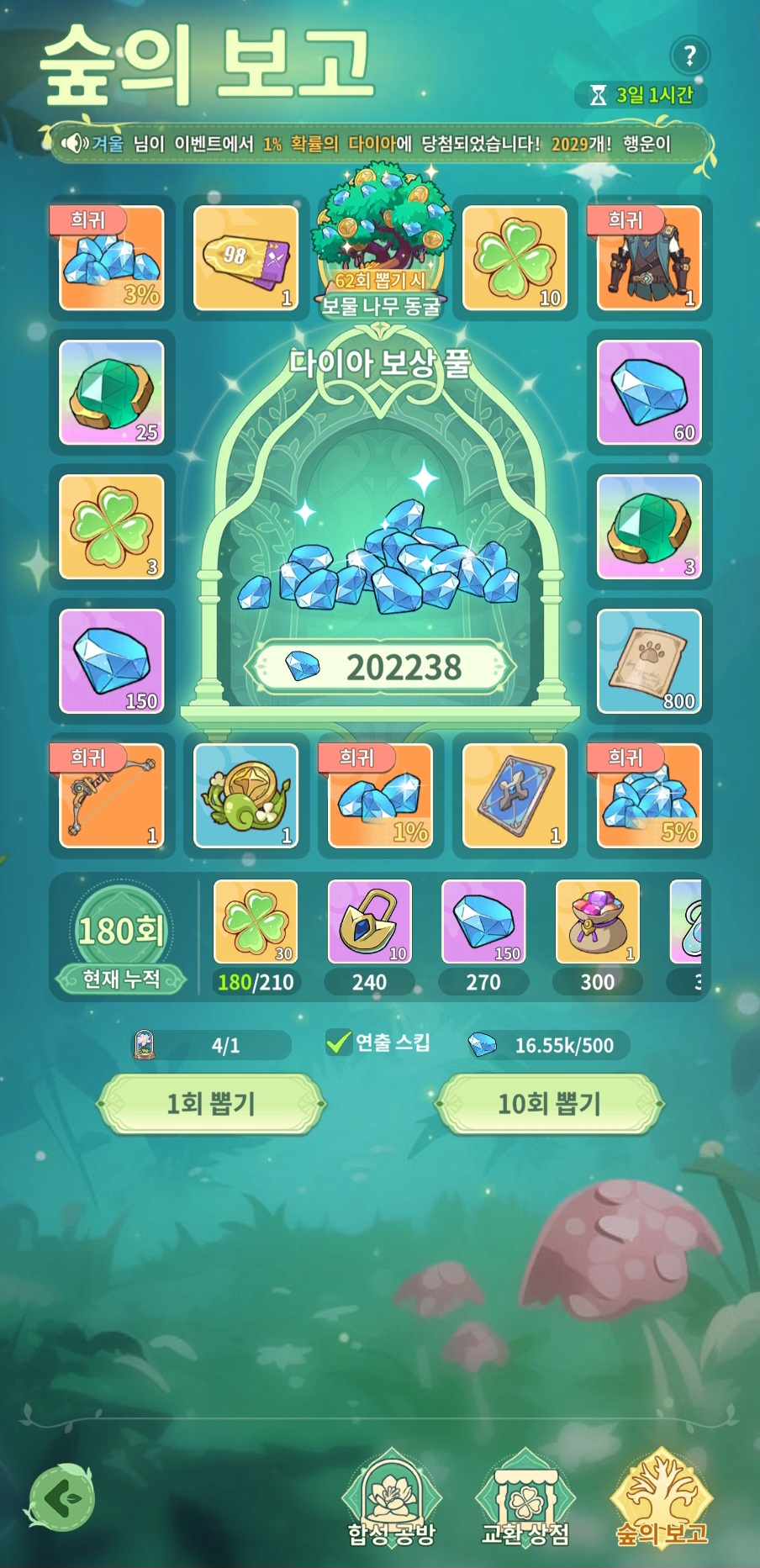Viewport: 760px width, 1568px height.
Task: View the rare bow reward tile
Action: coord(112,795)
